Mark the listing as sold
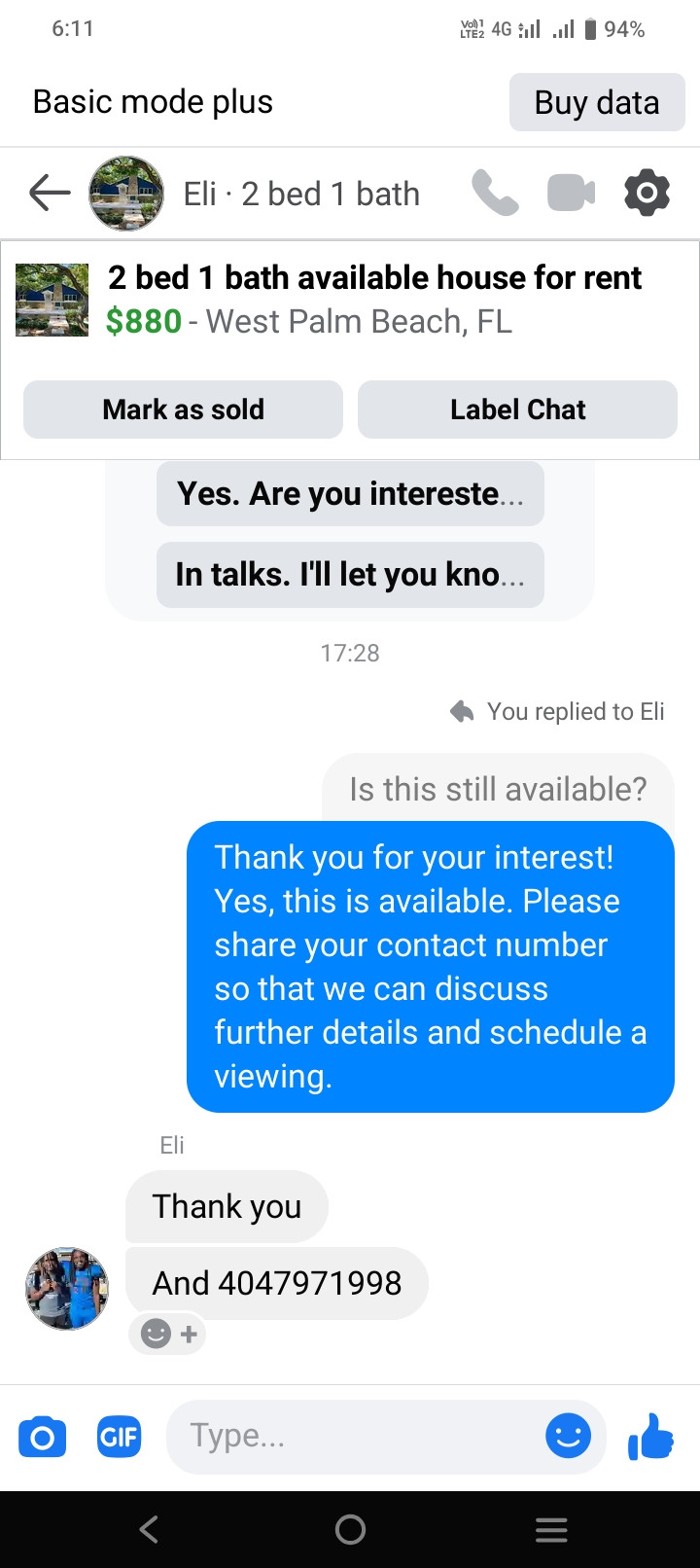 click(183, 410)
